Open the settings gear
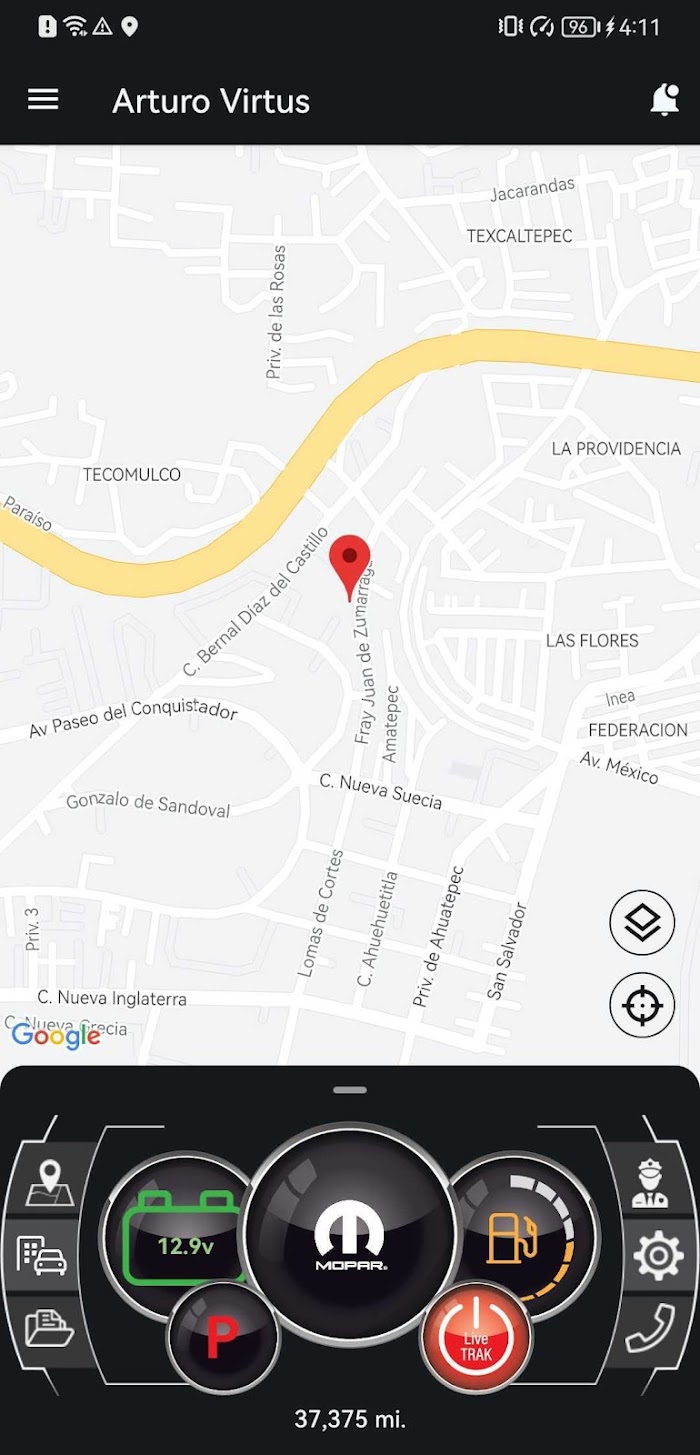The image size is (700, 1455). (x=658, y=1256)
